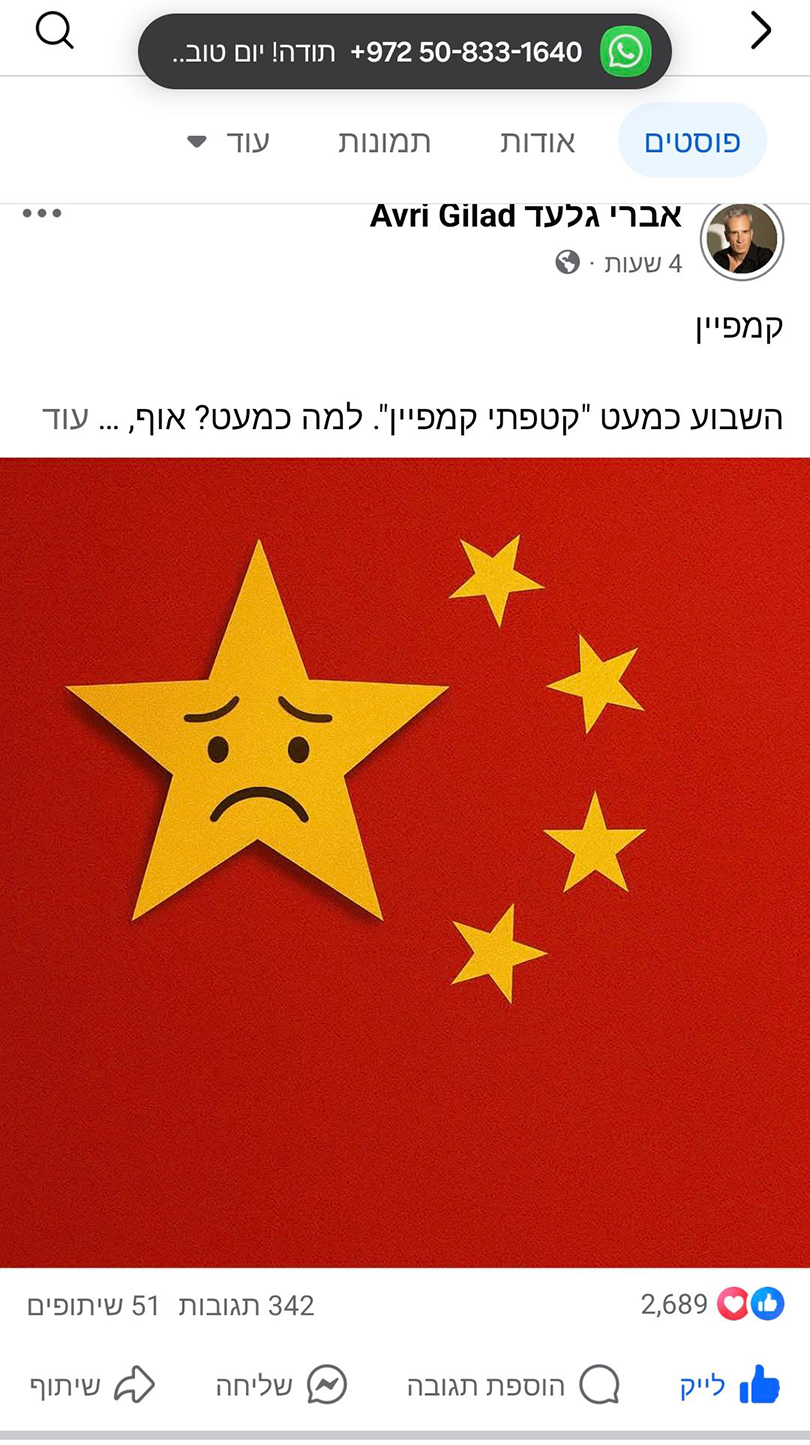View the 2,689 reactions list

(713, 1303)
